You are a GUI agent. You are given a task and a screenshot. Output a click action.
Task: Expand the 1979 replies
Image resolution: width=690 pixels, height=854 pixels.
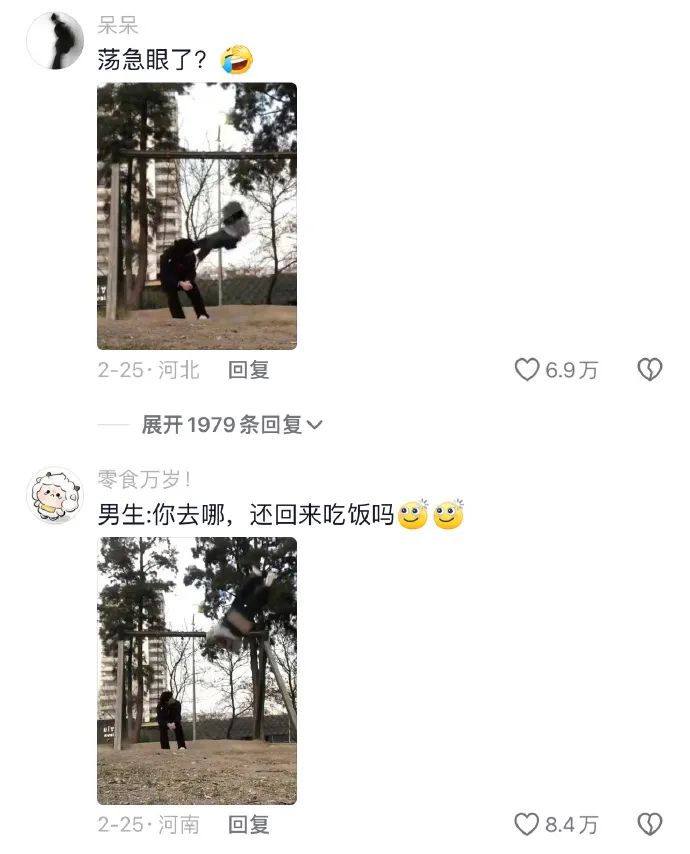coord(232,425)
